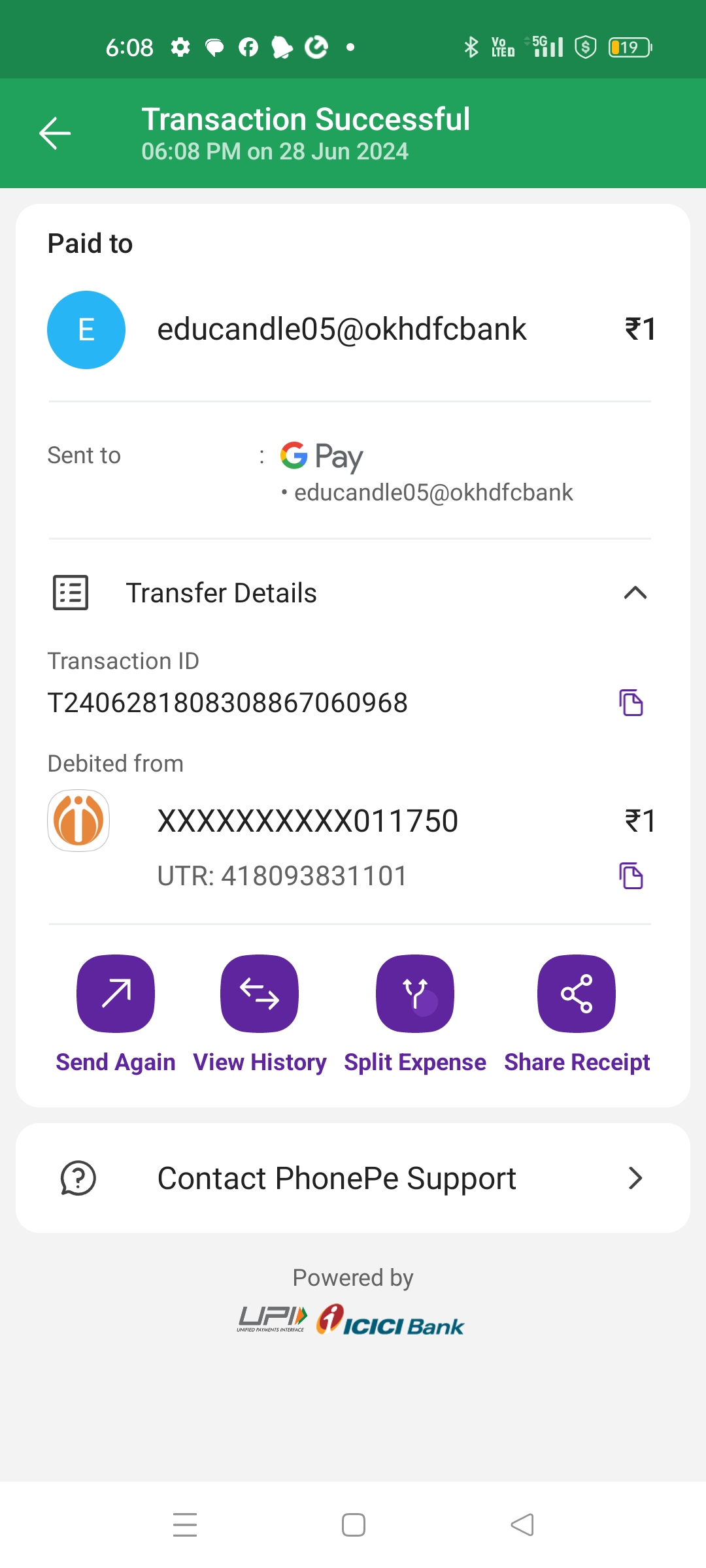This screenshot has width=706, height=1568.
Task: Collapse the Transfer Details section
Action: coord(635,593)
